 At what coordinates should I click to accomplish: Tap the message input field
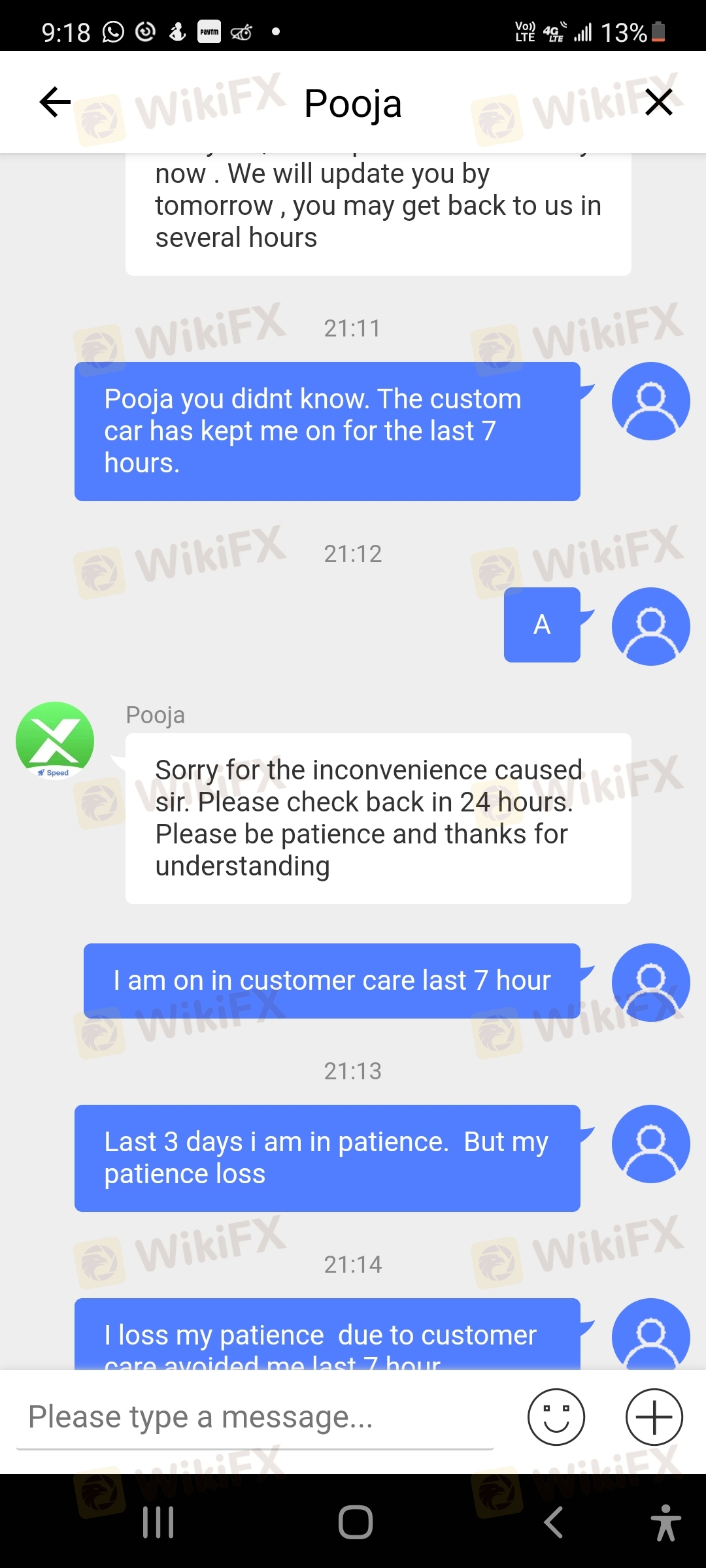[x=255, y=1416]
